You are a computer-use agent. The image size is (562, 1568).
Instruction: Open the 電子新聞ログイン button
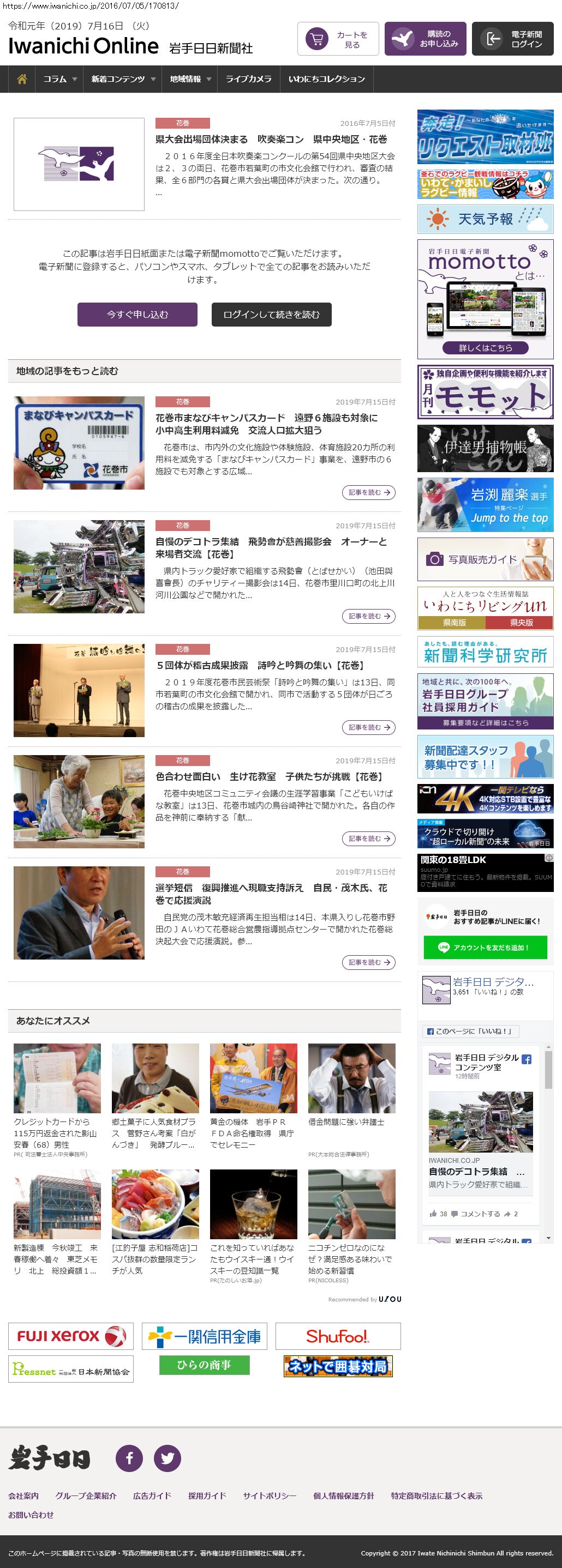[513, 40]
